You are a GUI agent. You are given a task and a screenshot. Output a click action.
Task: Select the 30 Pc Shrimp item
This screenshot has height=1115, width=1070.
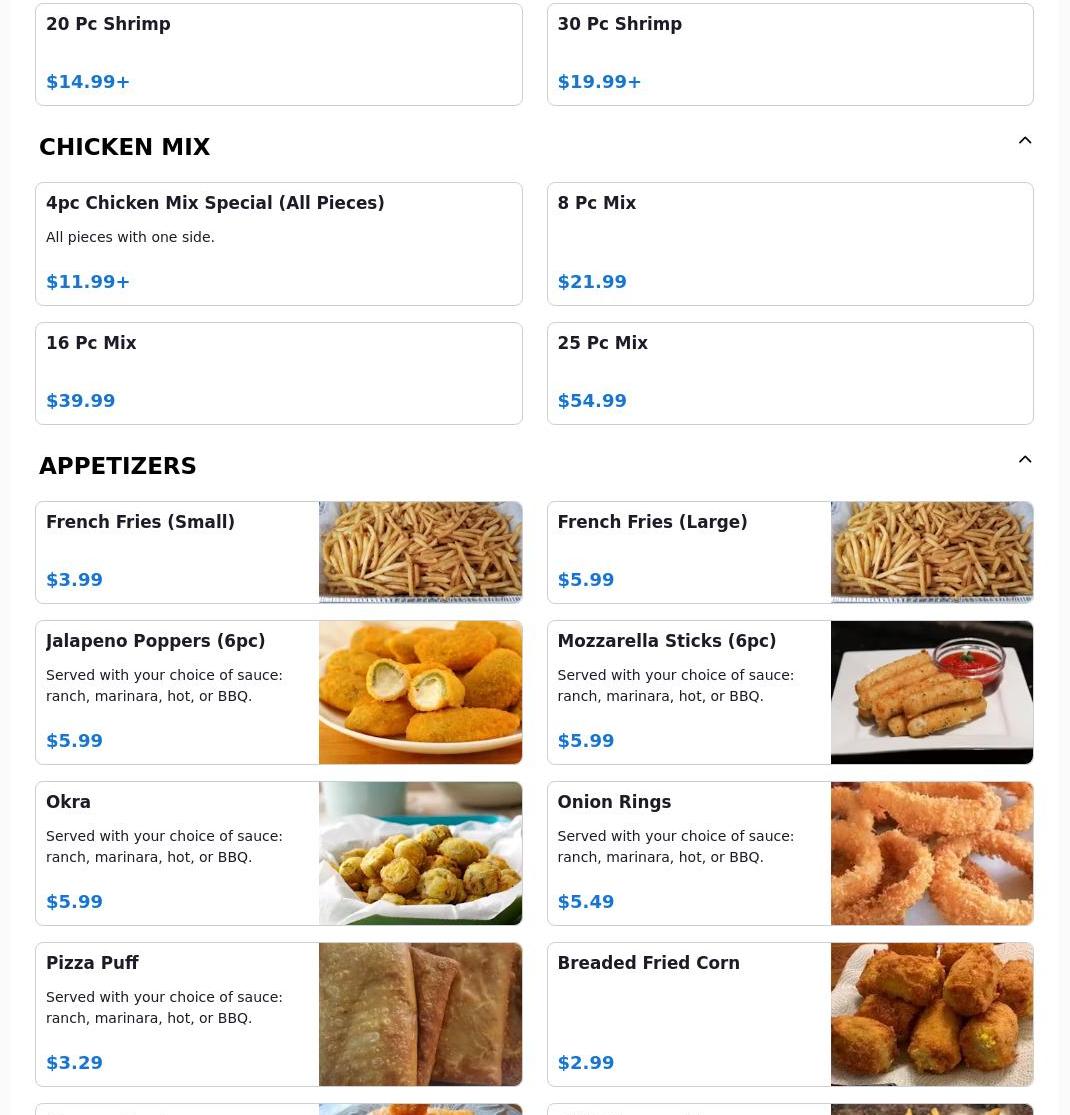[789, 54]
